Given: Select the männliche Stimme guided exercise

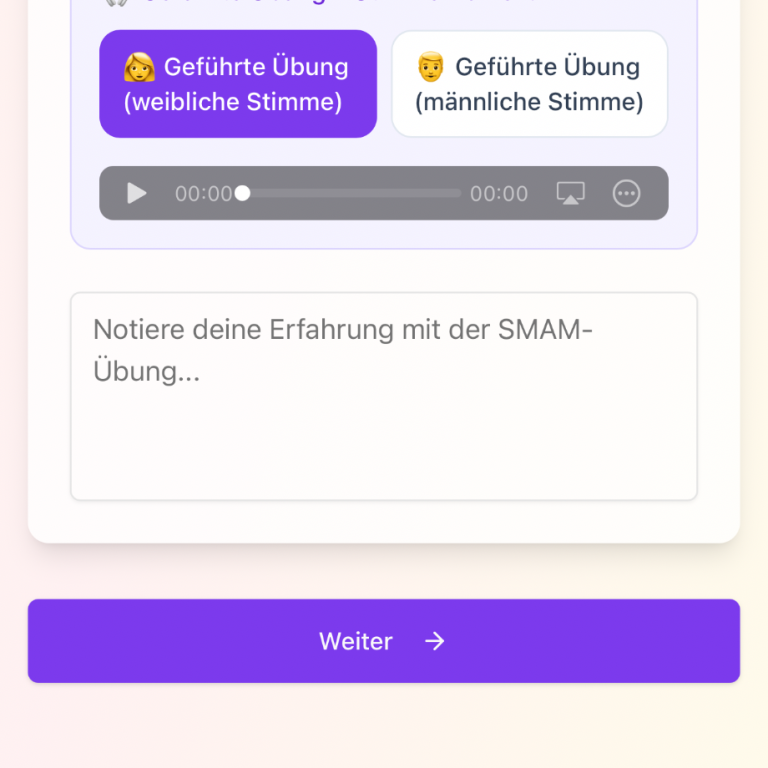Looking at the screenshot, I should (x=529, y=84).
